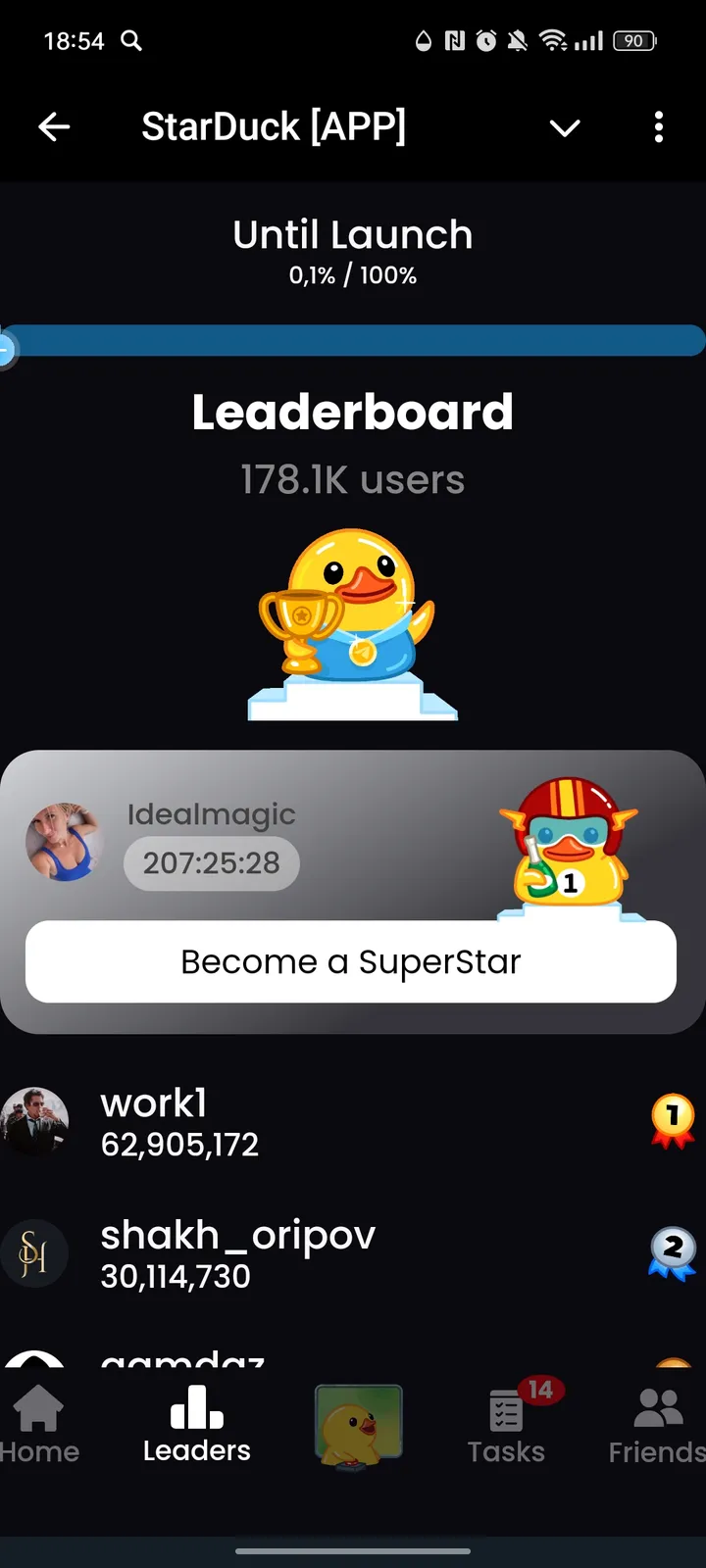The height and width of the screenshot is (1568, 706).
Task: Tap the Until Launch progress bar
Action: 353,341
